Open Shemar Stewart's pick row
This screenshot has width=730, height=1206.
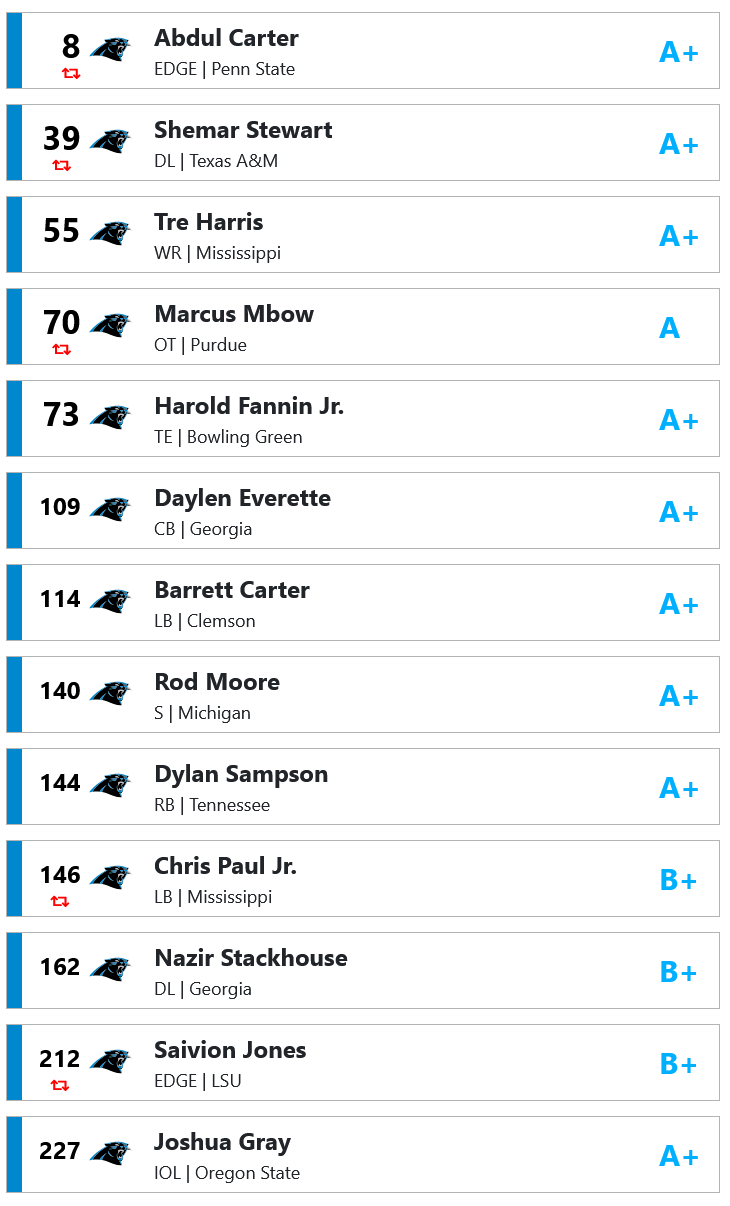[363, 143]
